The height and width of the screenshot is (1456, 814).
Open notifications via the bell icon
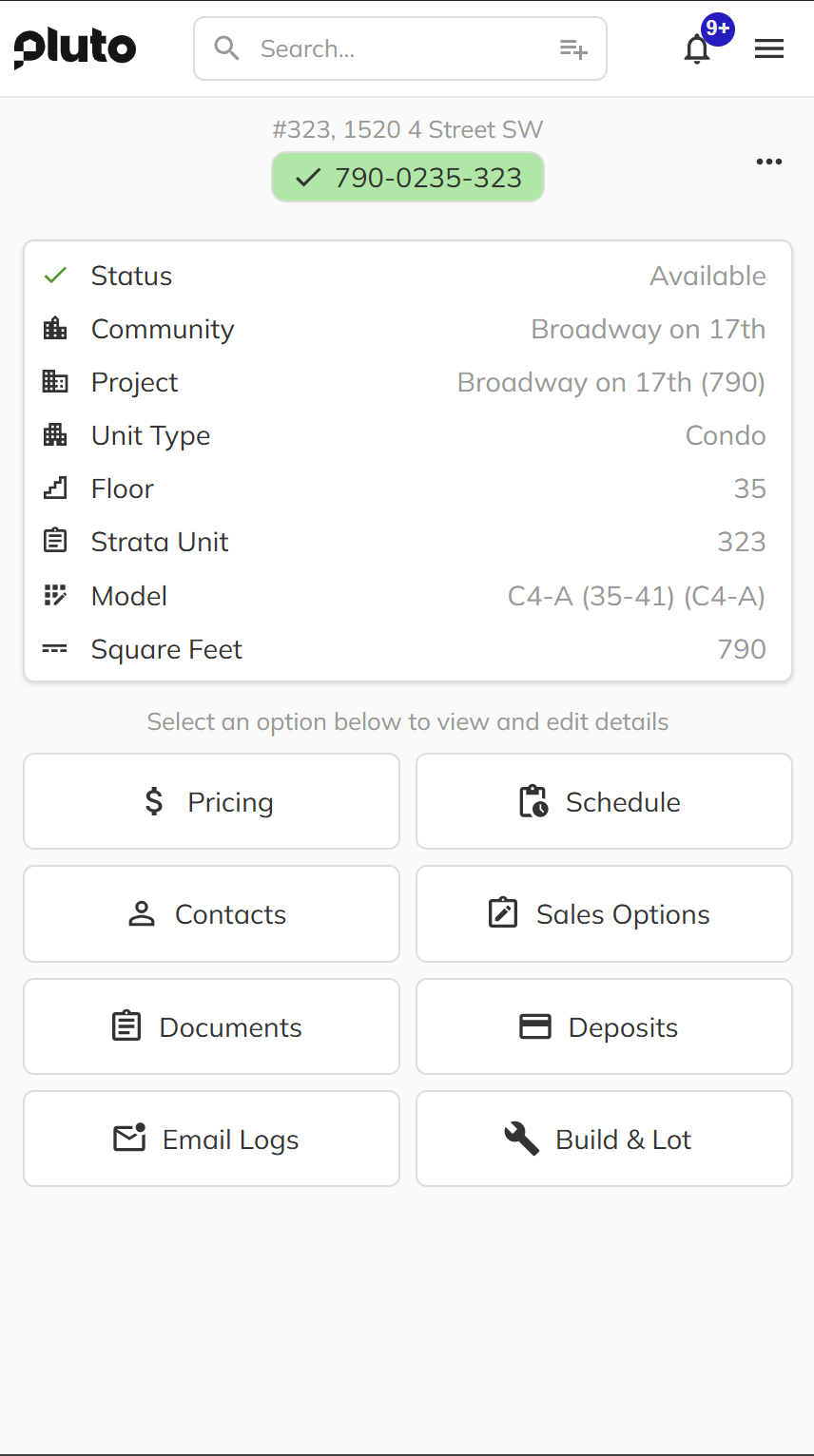(x=697, y=49)
